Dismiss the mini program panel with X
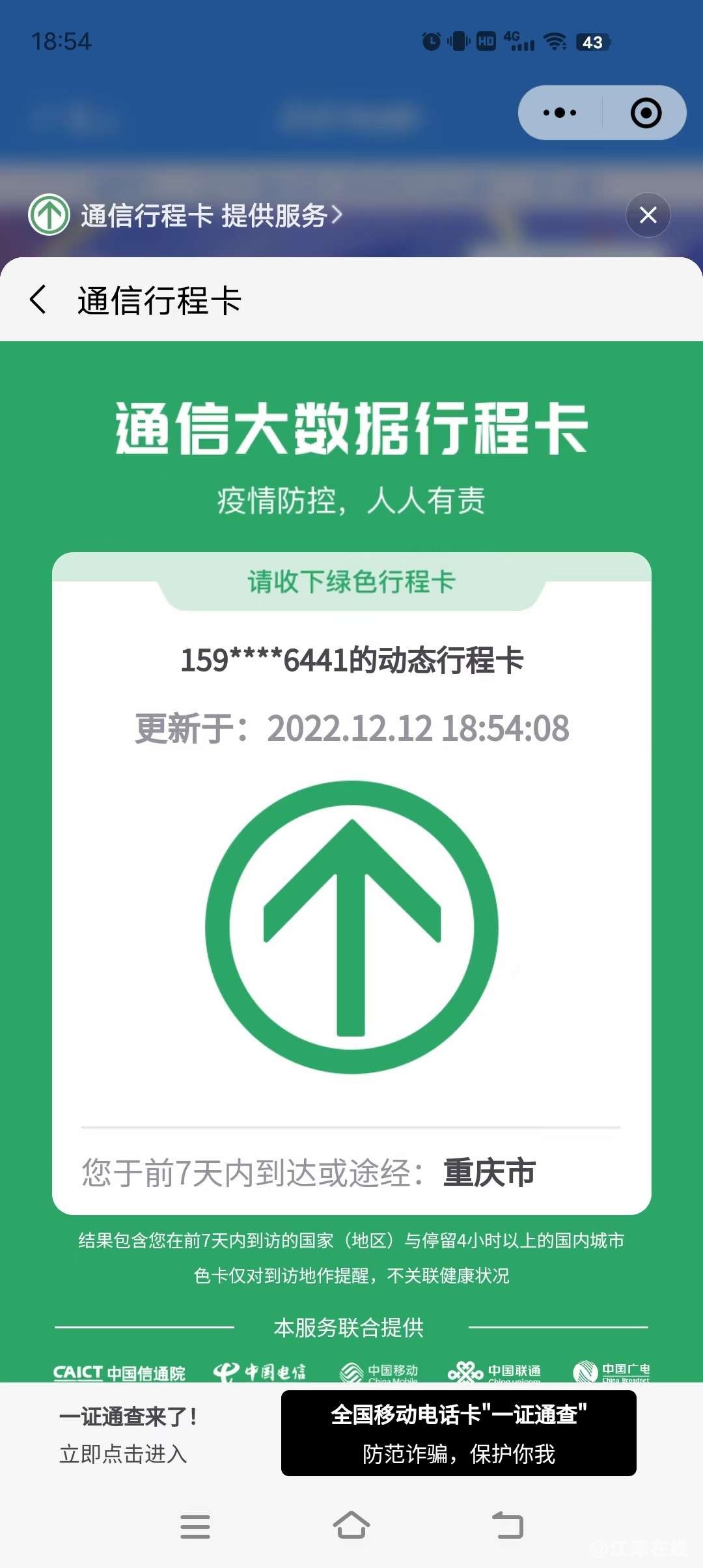 pos(648,215)
